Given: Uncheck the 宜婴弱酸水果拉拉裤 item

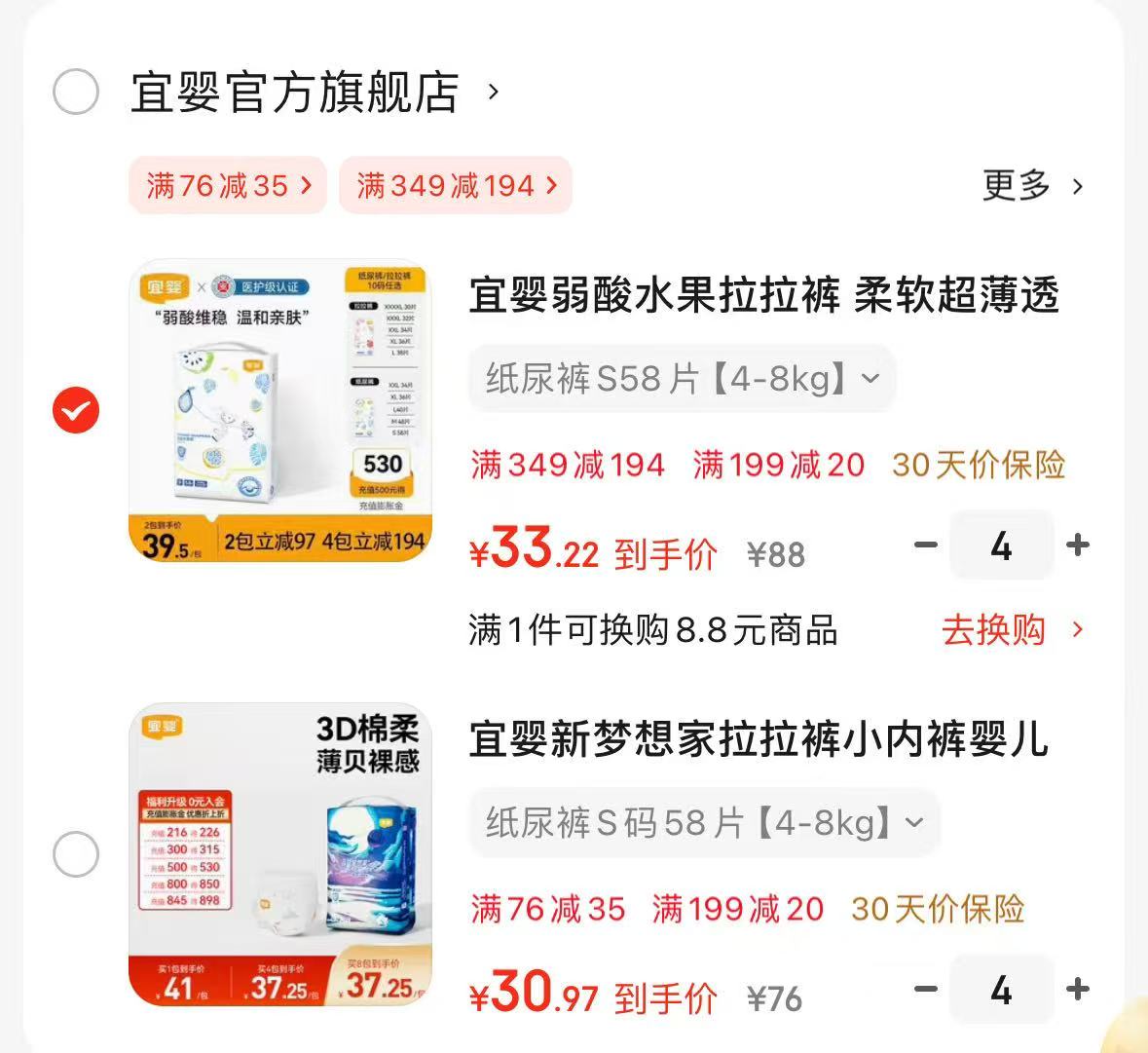Looking at the screenshot, I should [76, 410].
